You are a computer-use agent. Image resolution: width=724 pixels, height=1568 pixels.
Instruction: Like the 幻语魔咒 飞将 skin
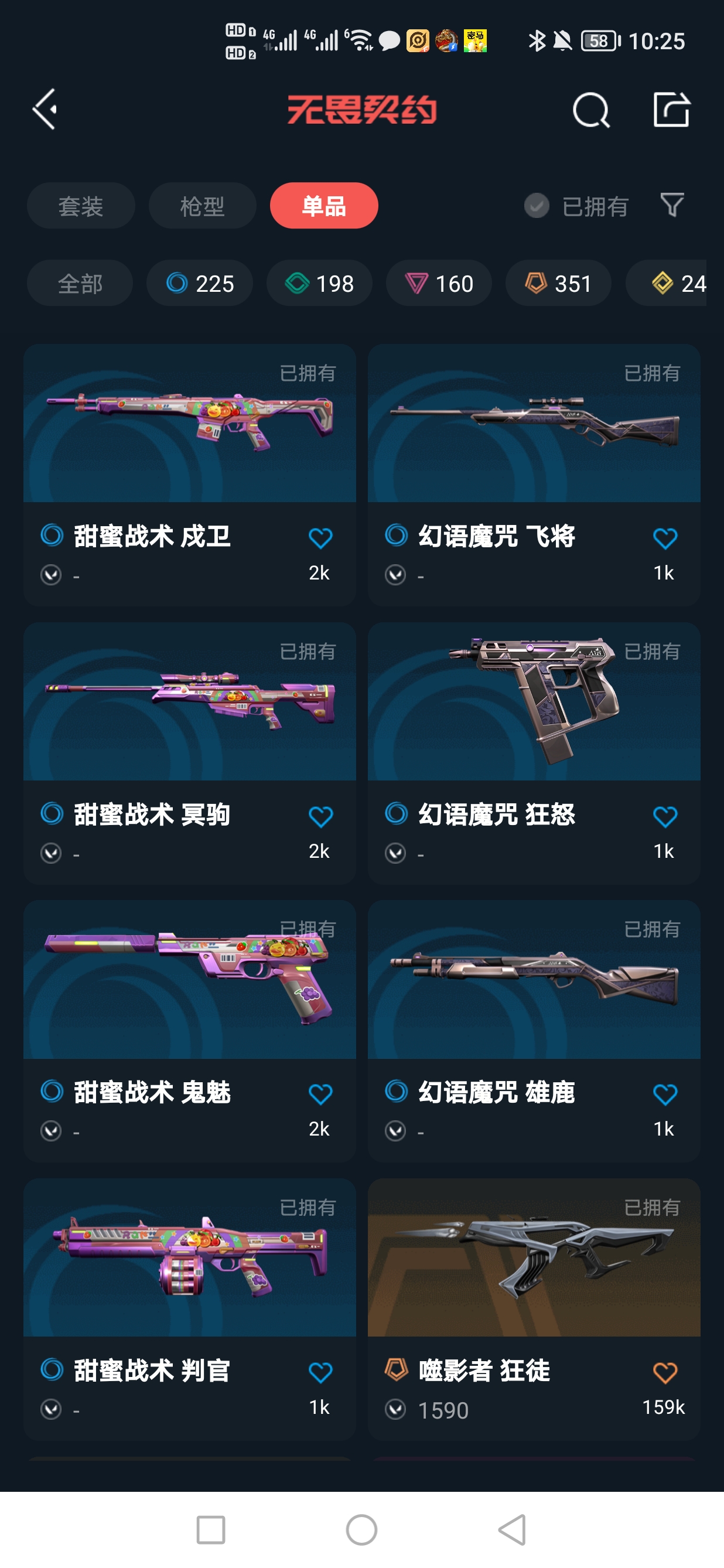coord(664,538)
